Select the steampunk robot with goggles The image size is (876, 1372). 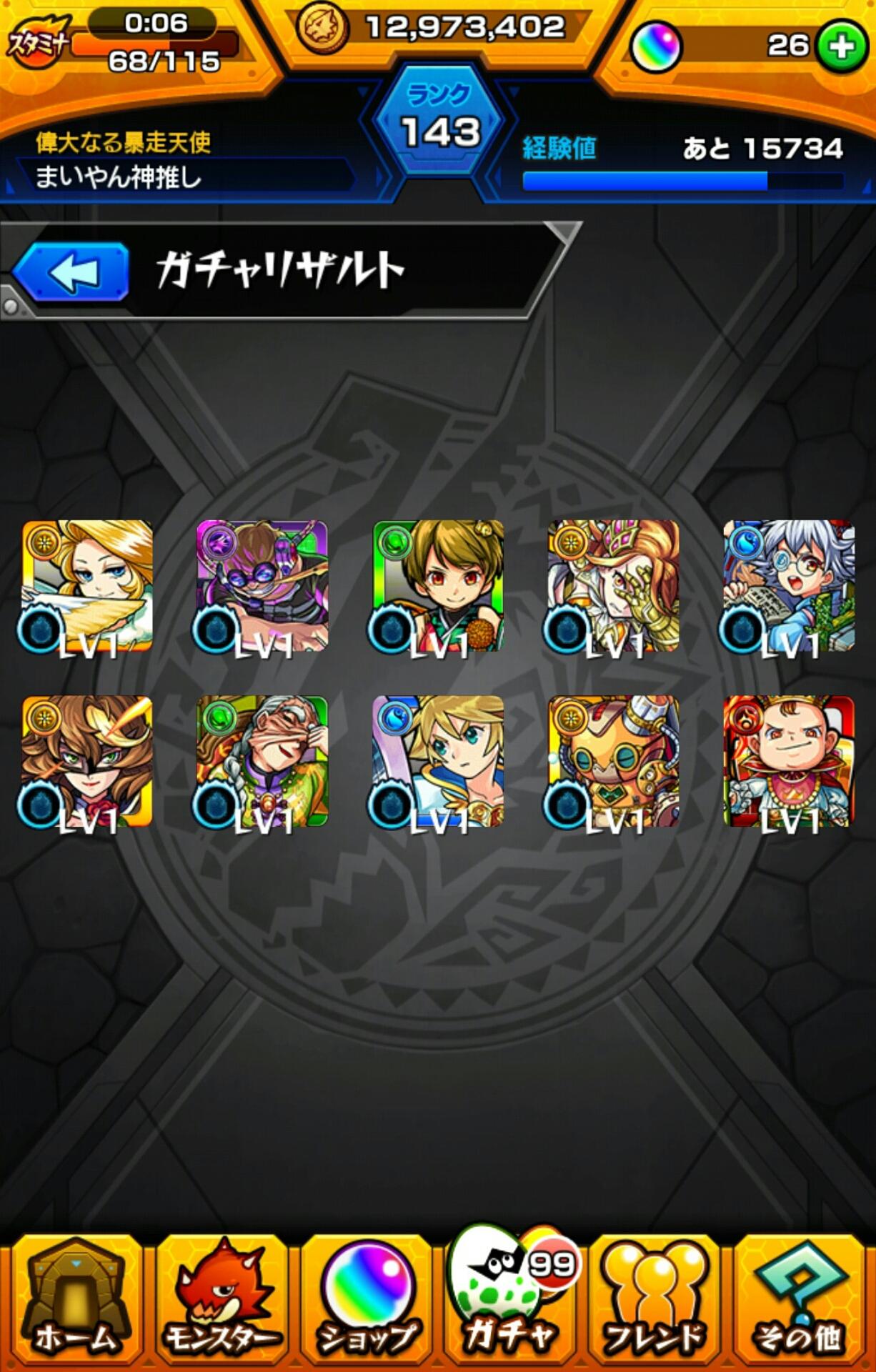(x=613, y=762)
